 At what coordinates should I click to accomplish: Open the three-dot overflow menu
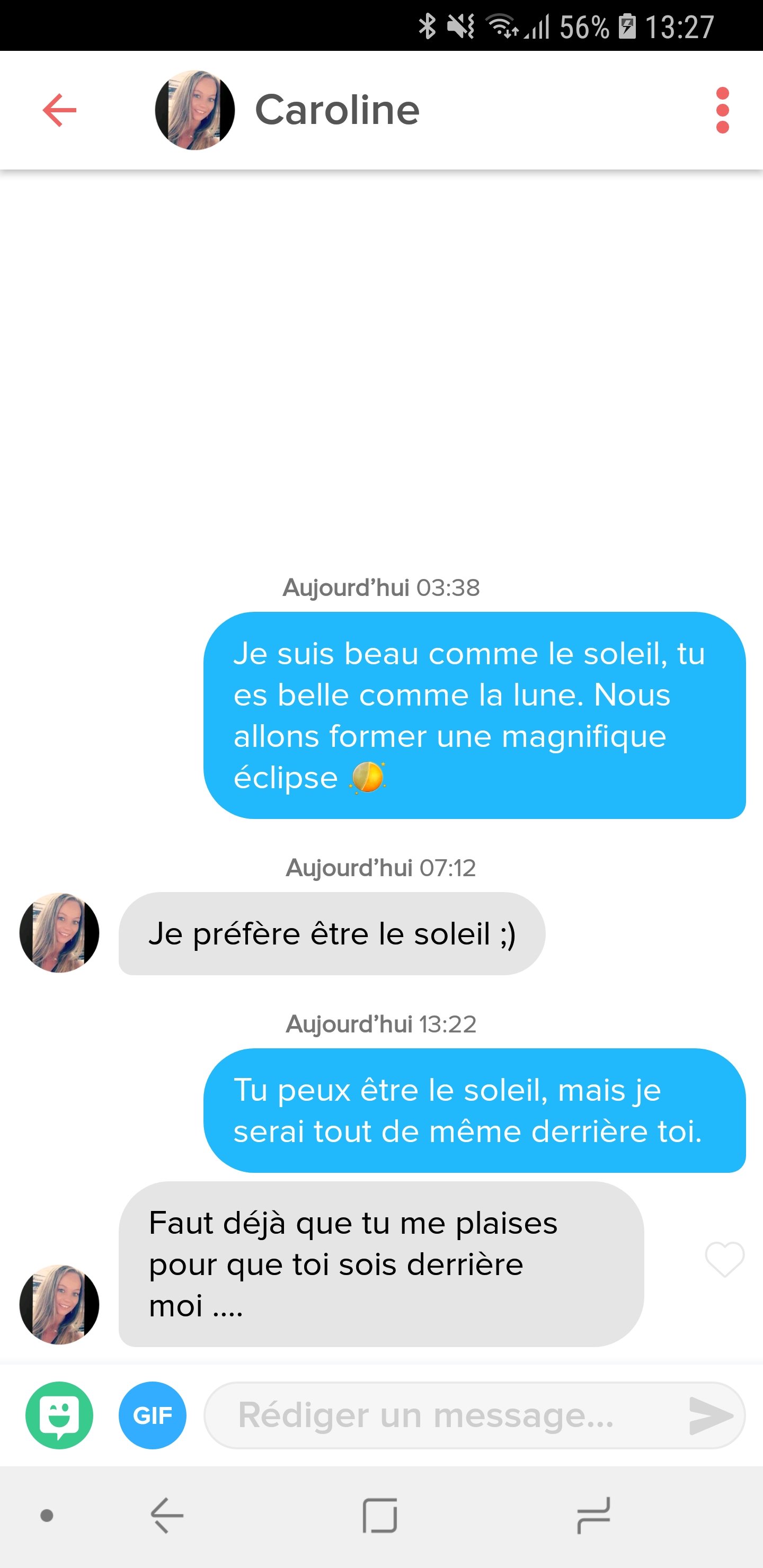[722, 110]
